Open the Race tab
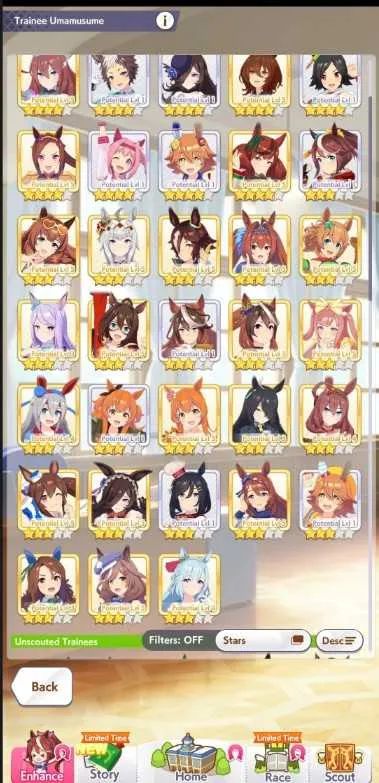The width and height of the screenshot is (379, 783). tap(278, 758)
